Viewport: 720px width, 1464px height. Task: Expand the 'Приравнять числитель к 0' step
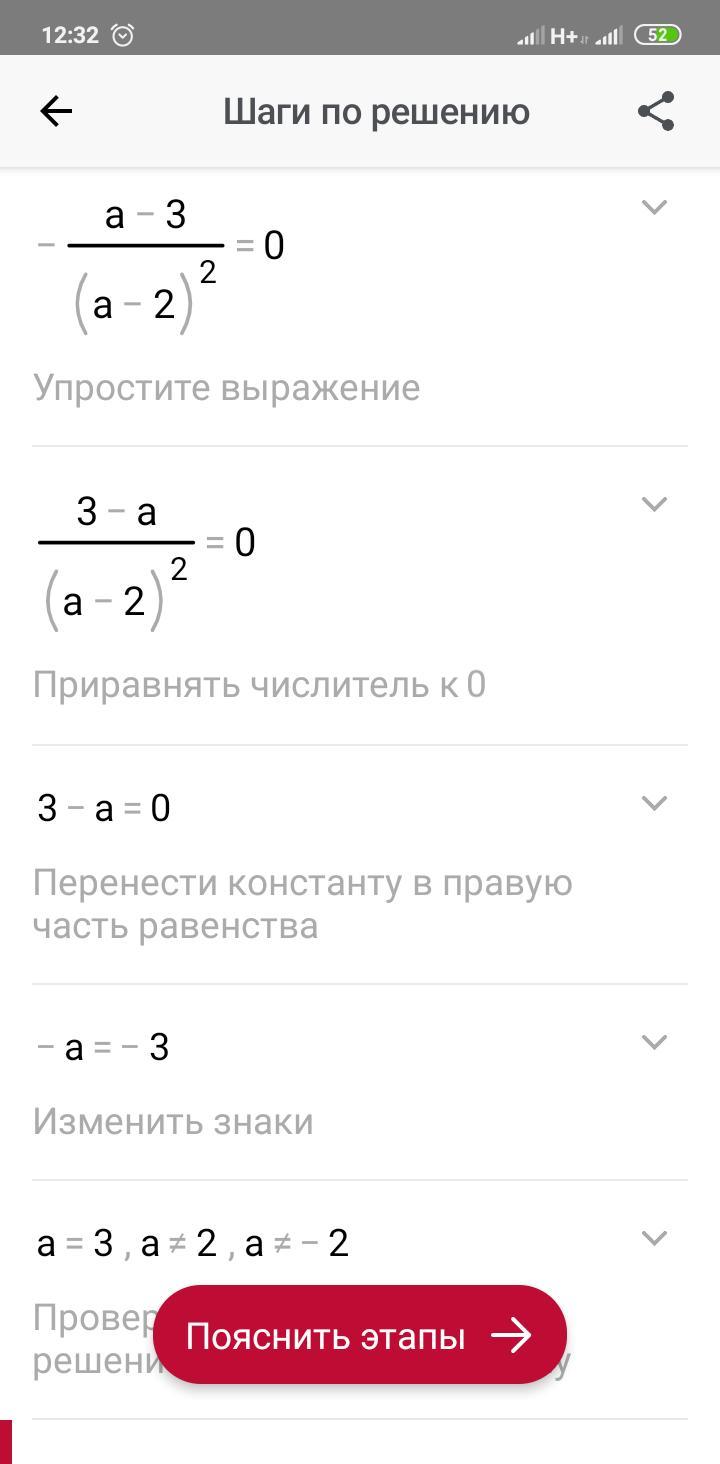coord(654,504)
